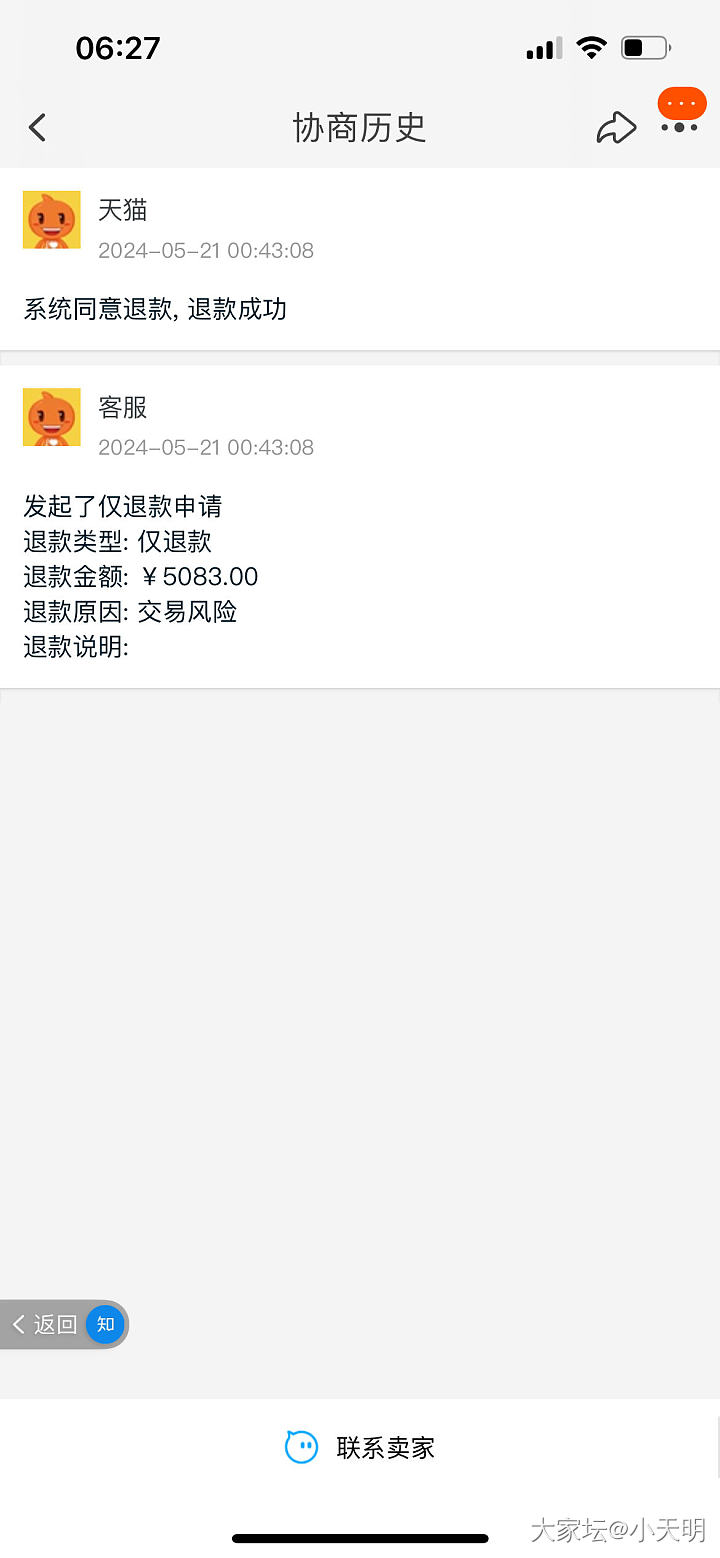Share this negotiation history
720x1558 pixels.
click(x=616, y=127)
